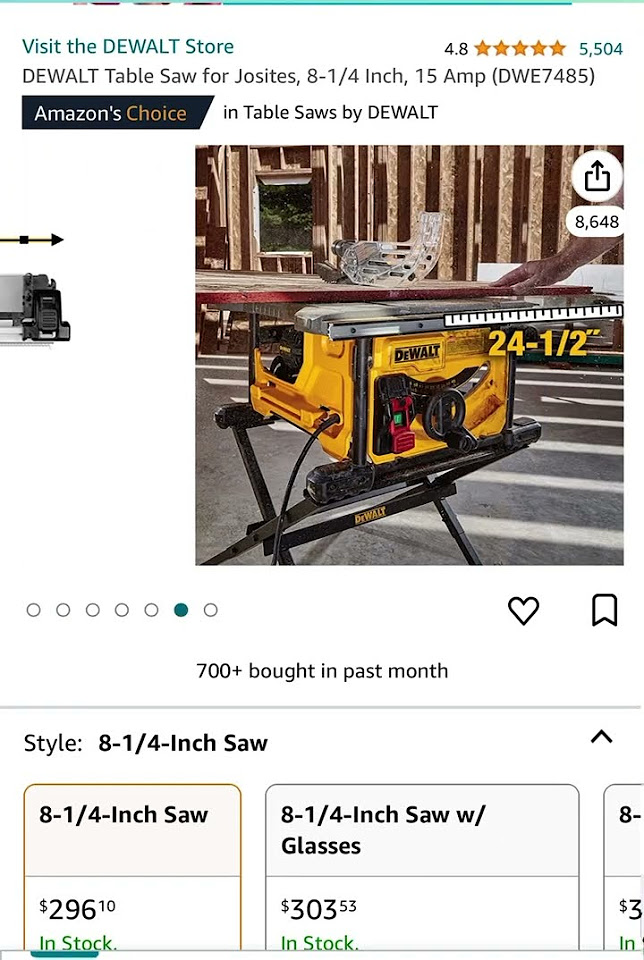The image size is (644, 960).
Task: Visit the DEWALT Store link
Action: click(128, 46)
